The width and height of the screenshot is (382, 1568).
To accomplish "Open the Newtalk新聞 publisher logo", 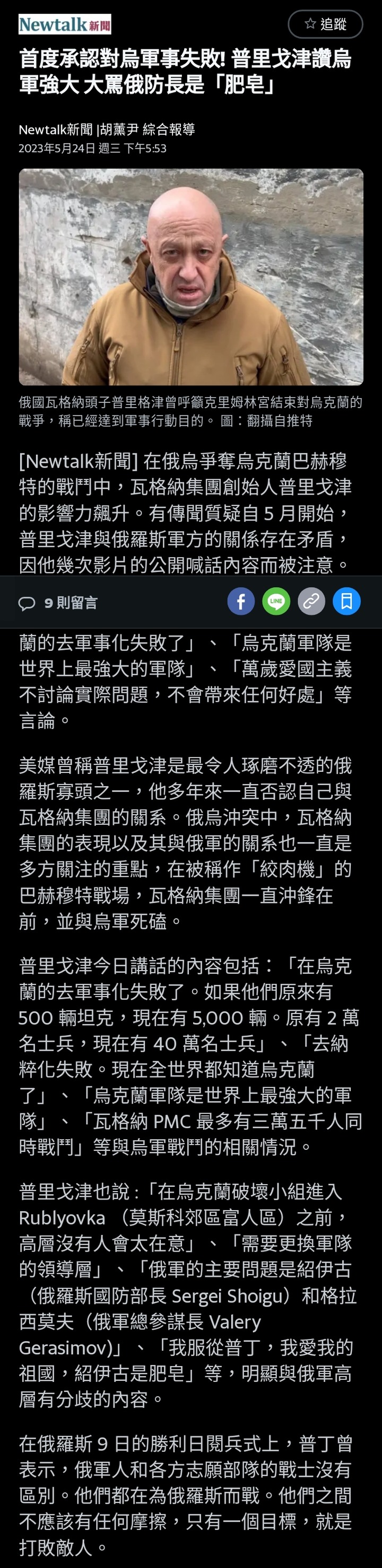I will (x=65, y=24).
